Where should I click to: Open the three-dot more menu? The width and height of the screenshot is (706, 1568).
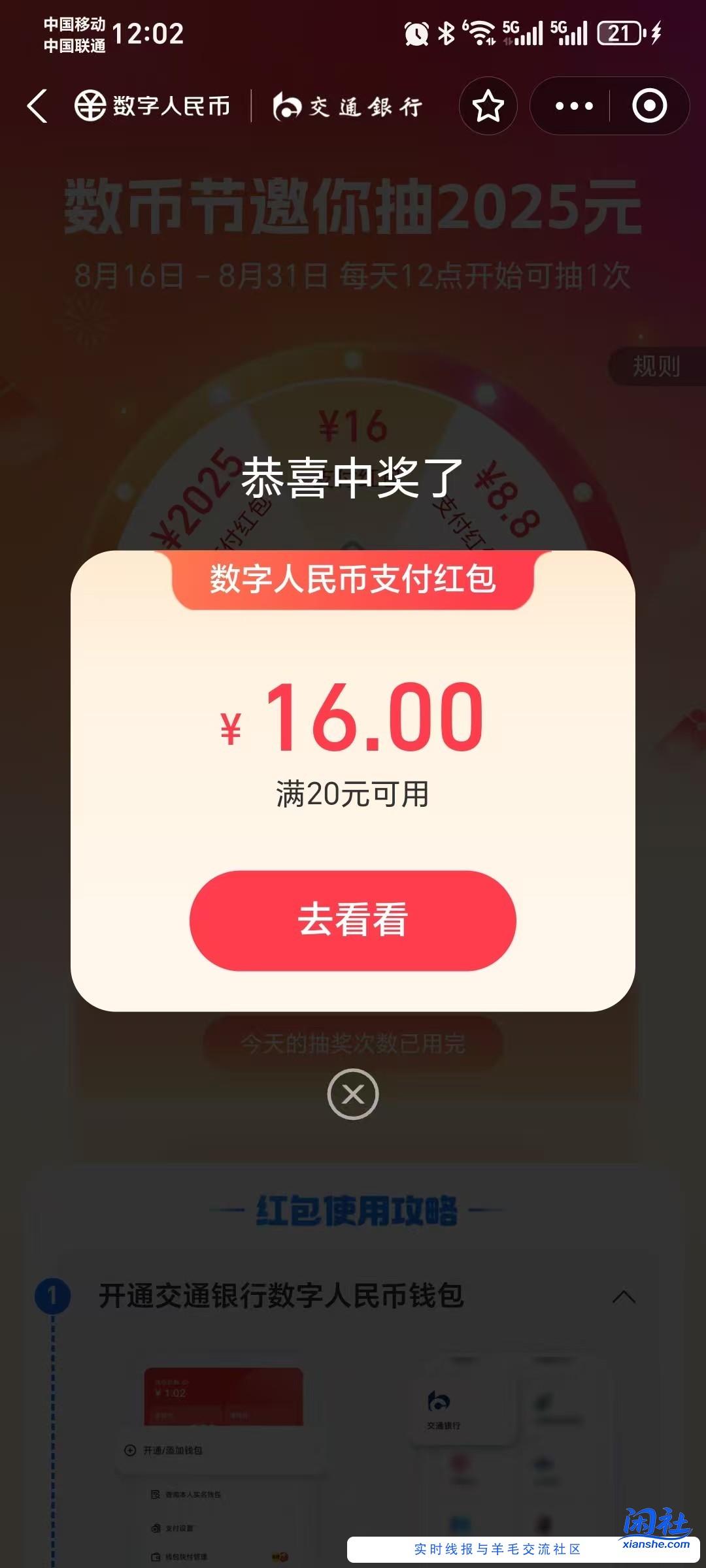[x=573, y=106]
